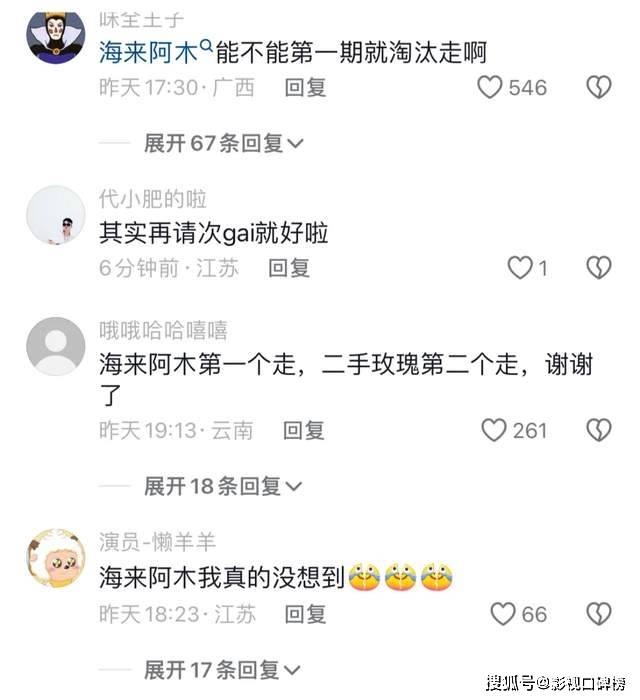Reply to 哦哦哈哈嘻嘻's comment
640x700 pixels.
(304, 430)
